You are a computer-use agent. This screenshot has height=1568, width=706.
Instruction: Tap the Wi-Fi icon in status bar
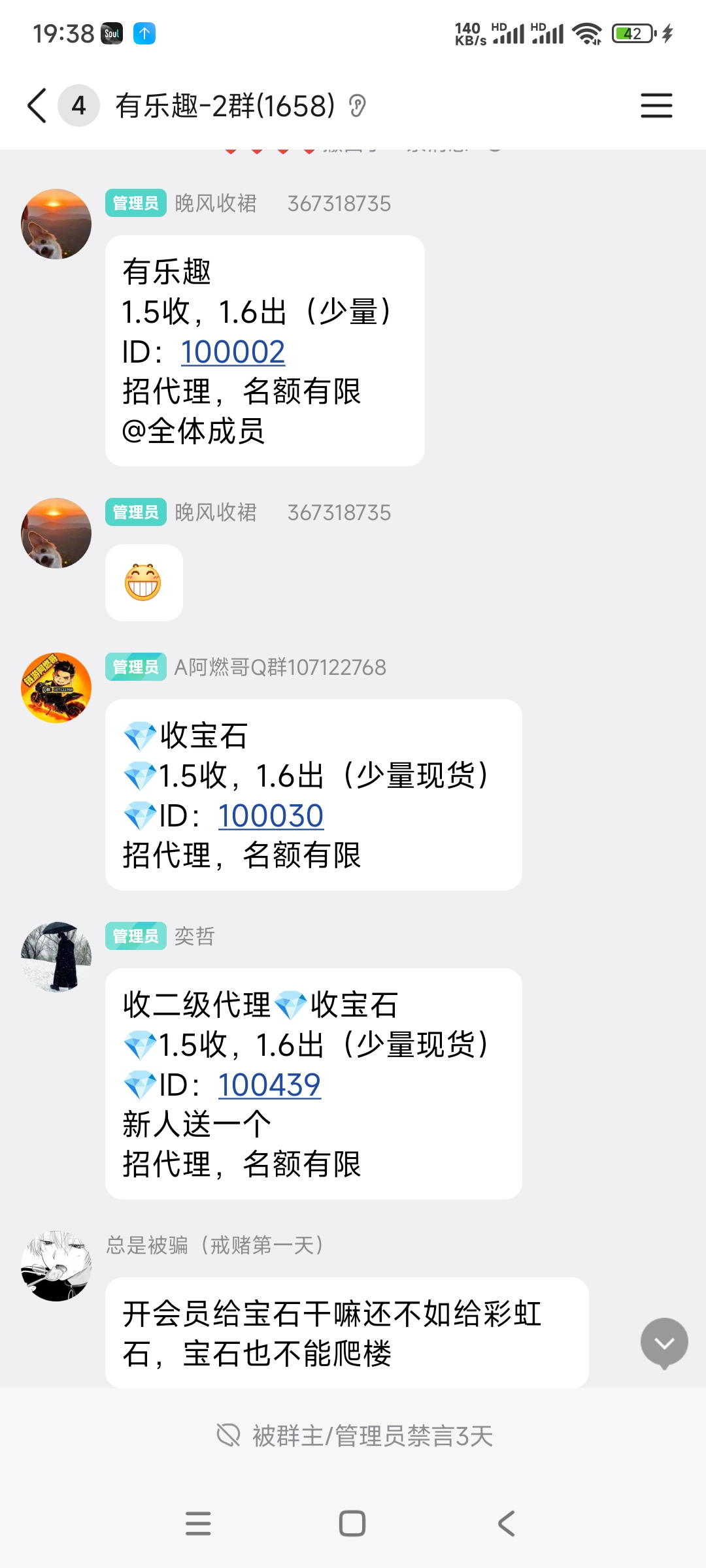[586, 33]
